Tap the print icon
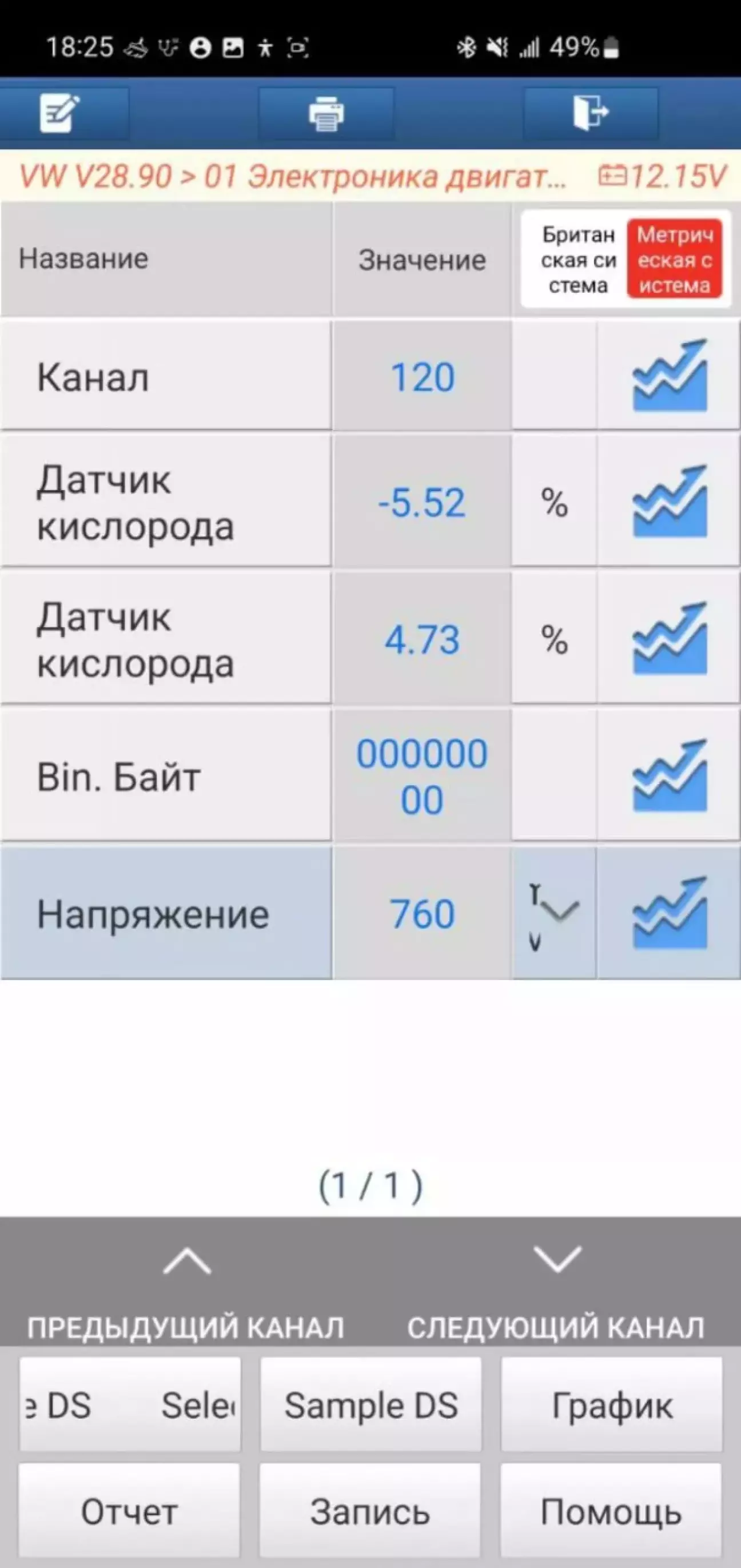This screenshot has width=741, height=1568. click(326, 113)
